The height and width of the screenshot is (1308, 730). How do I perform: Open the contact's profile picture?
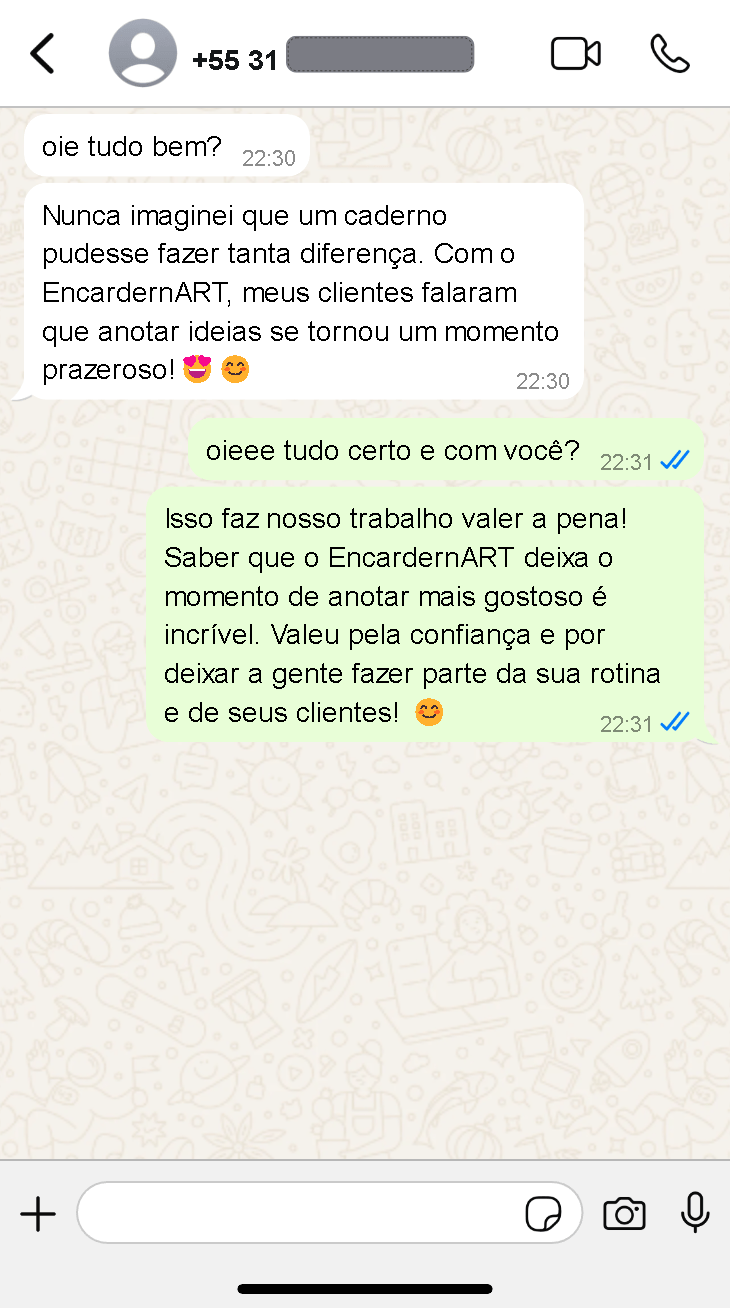[x=142, y=53]
